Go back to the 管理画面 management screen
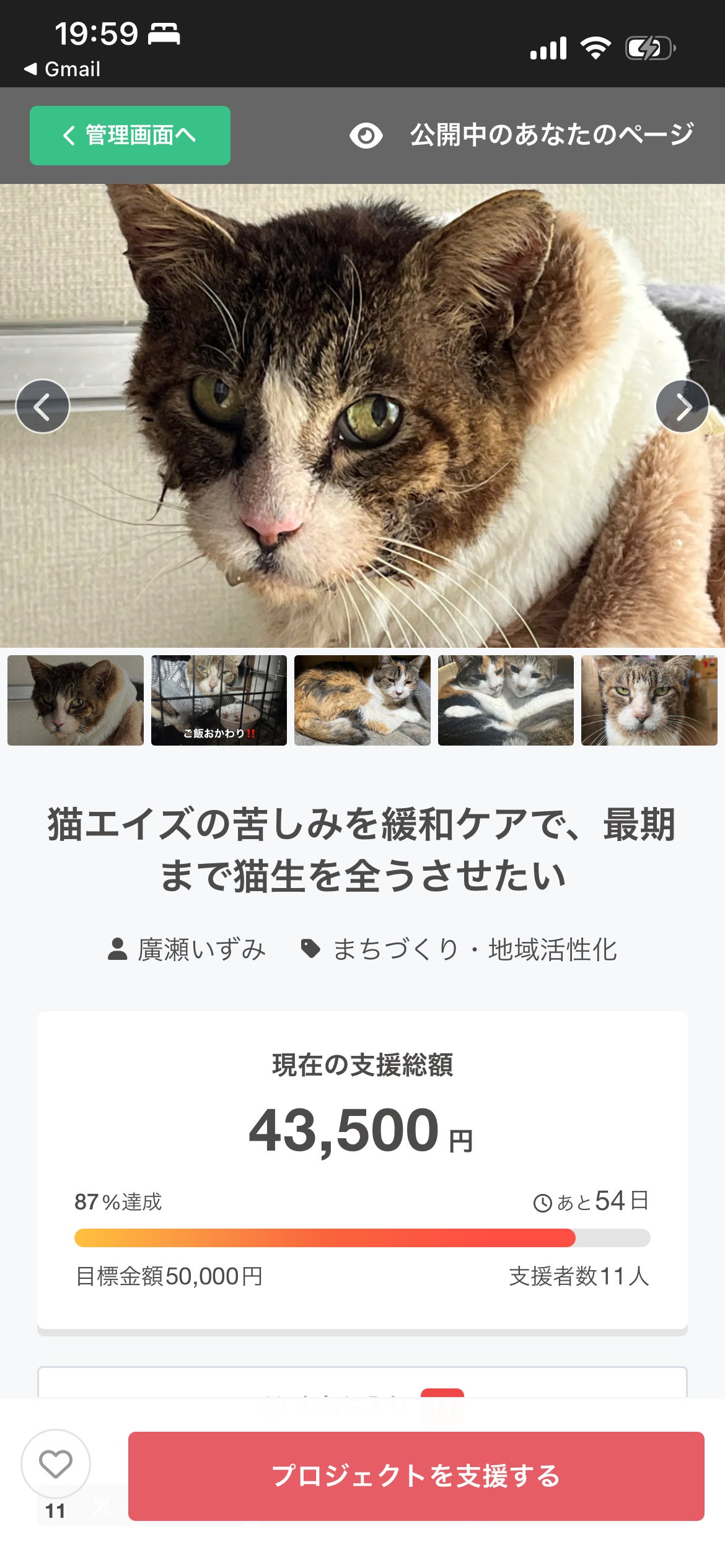 [130, 135]
